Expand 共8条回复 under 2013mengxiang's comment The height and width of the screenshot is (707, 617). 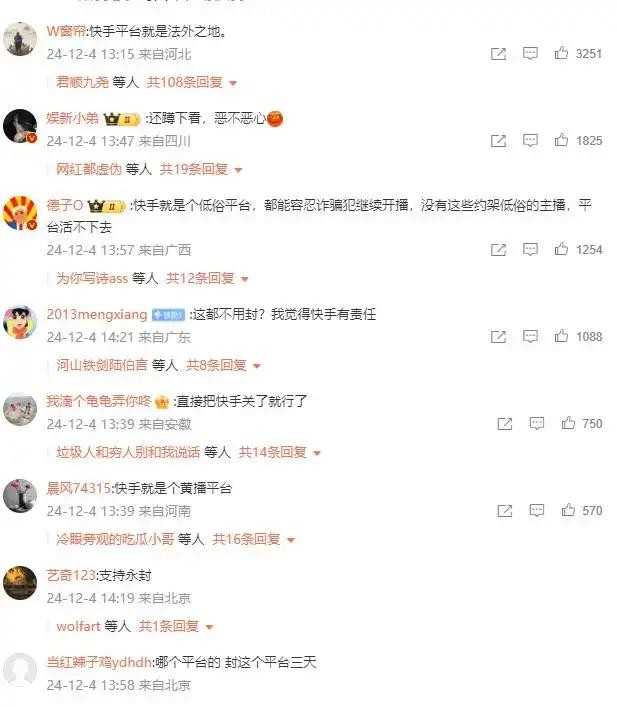(x=222, y=365)
